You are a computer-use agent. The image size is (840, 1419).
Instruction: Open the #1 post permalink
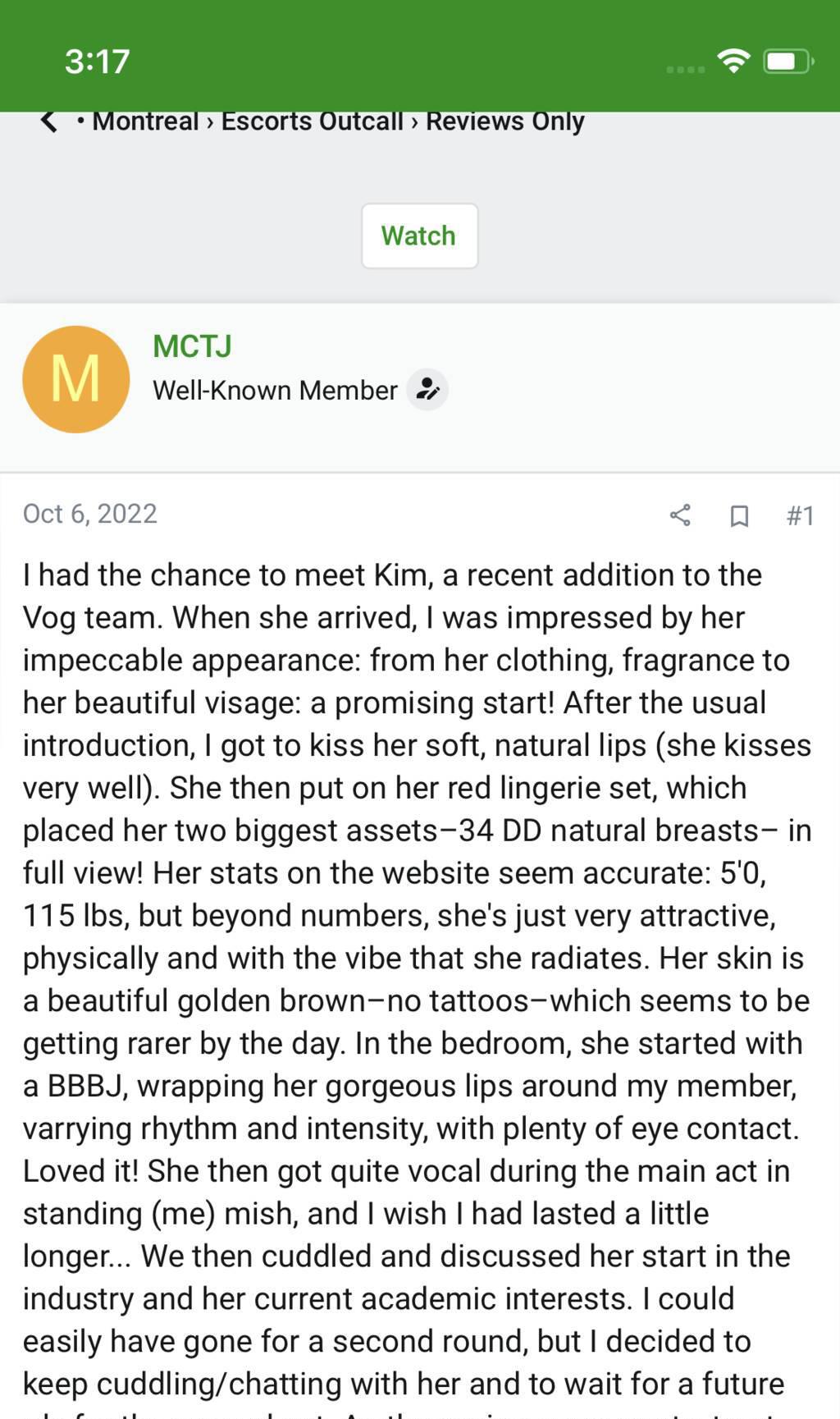[x=800, y=515]
